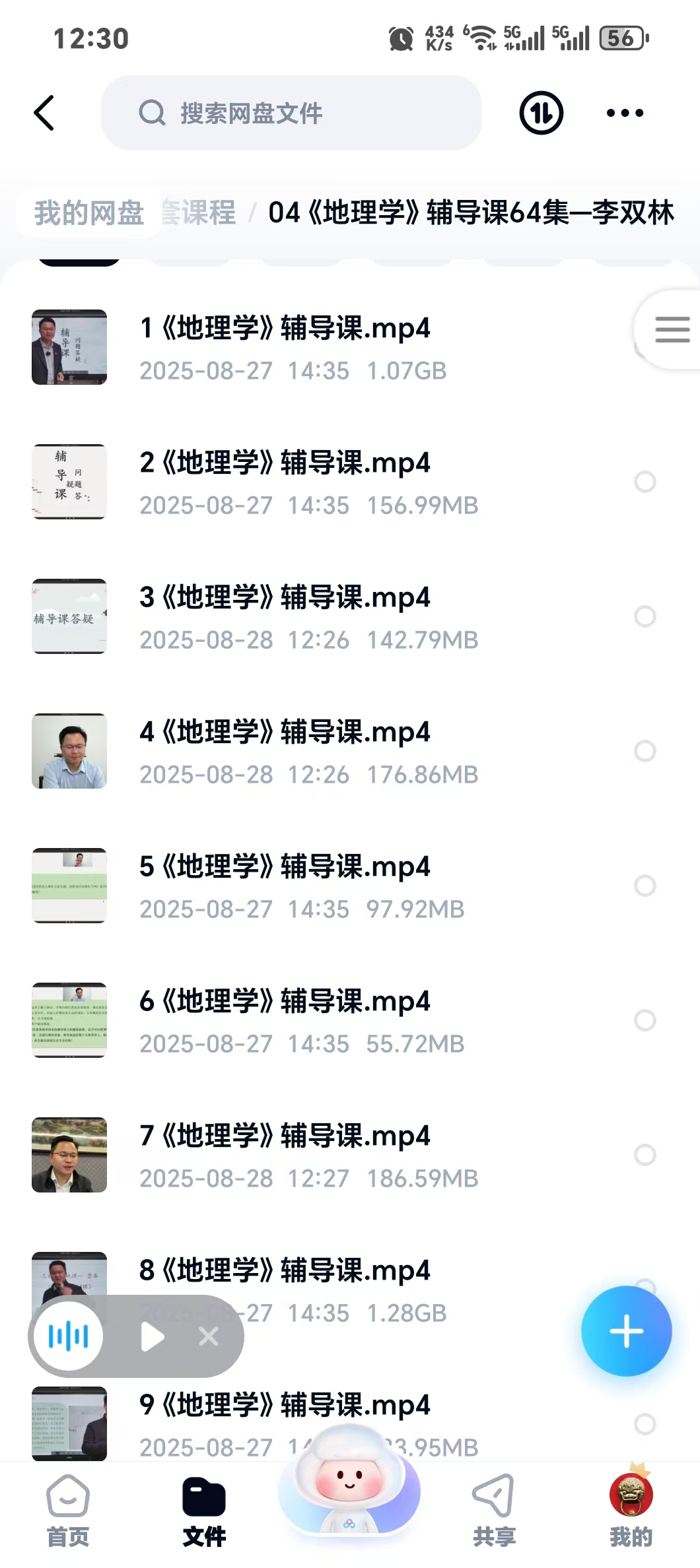Select the checkbox for 2《地理学》辅导课.mp4
The width and height of the screenshot is (700, 1568).
[645, 482]
